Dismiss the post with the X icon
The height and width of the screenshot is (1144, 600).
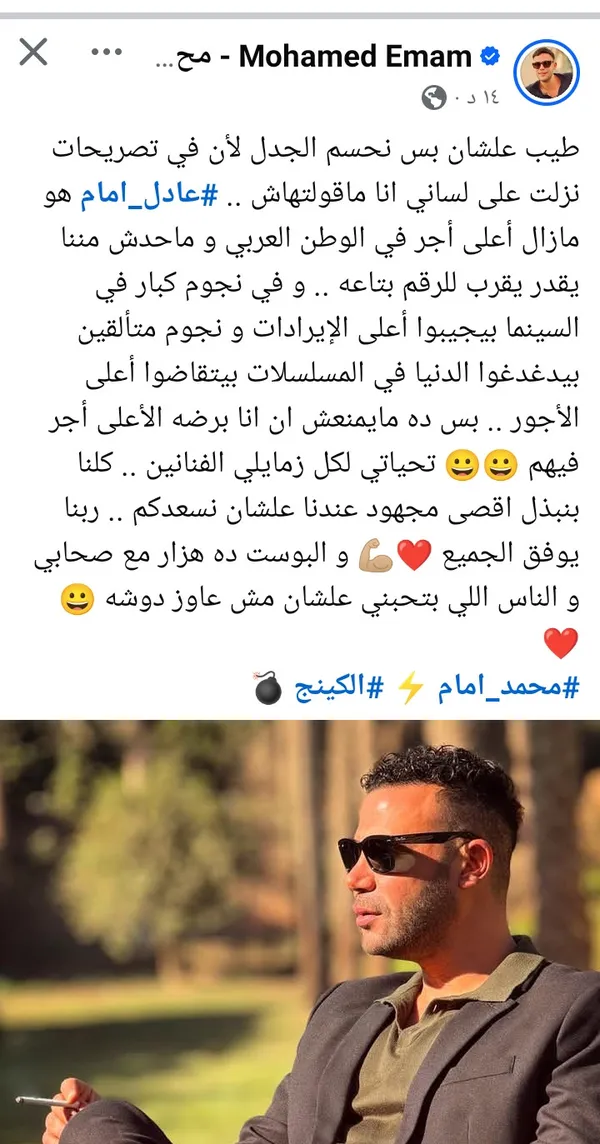pyautogui.click(x=34, y=53)
